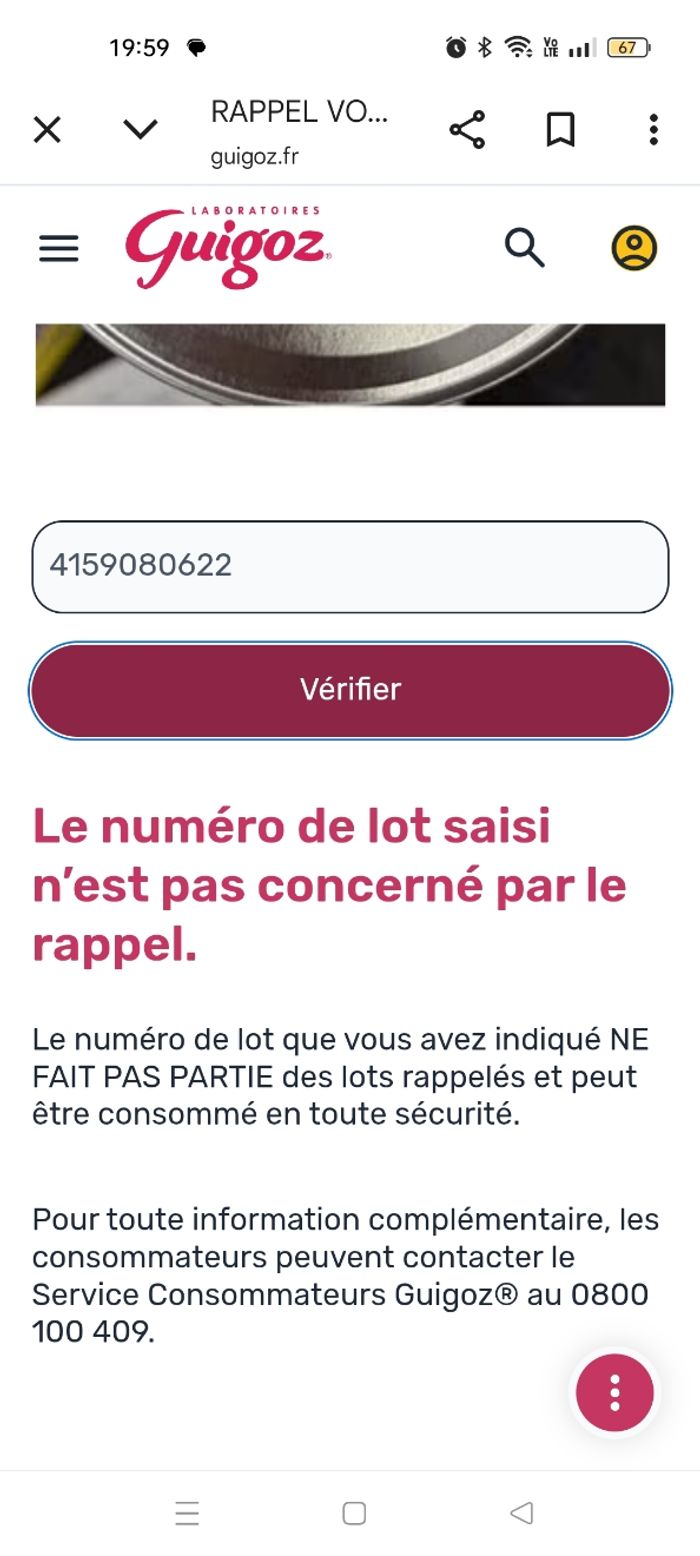Viewport: 700px width, 1556px height.
Task: Share the Guigoz recall page
Action: [x=467, y=130]
